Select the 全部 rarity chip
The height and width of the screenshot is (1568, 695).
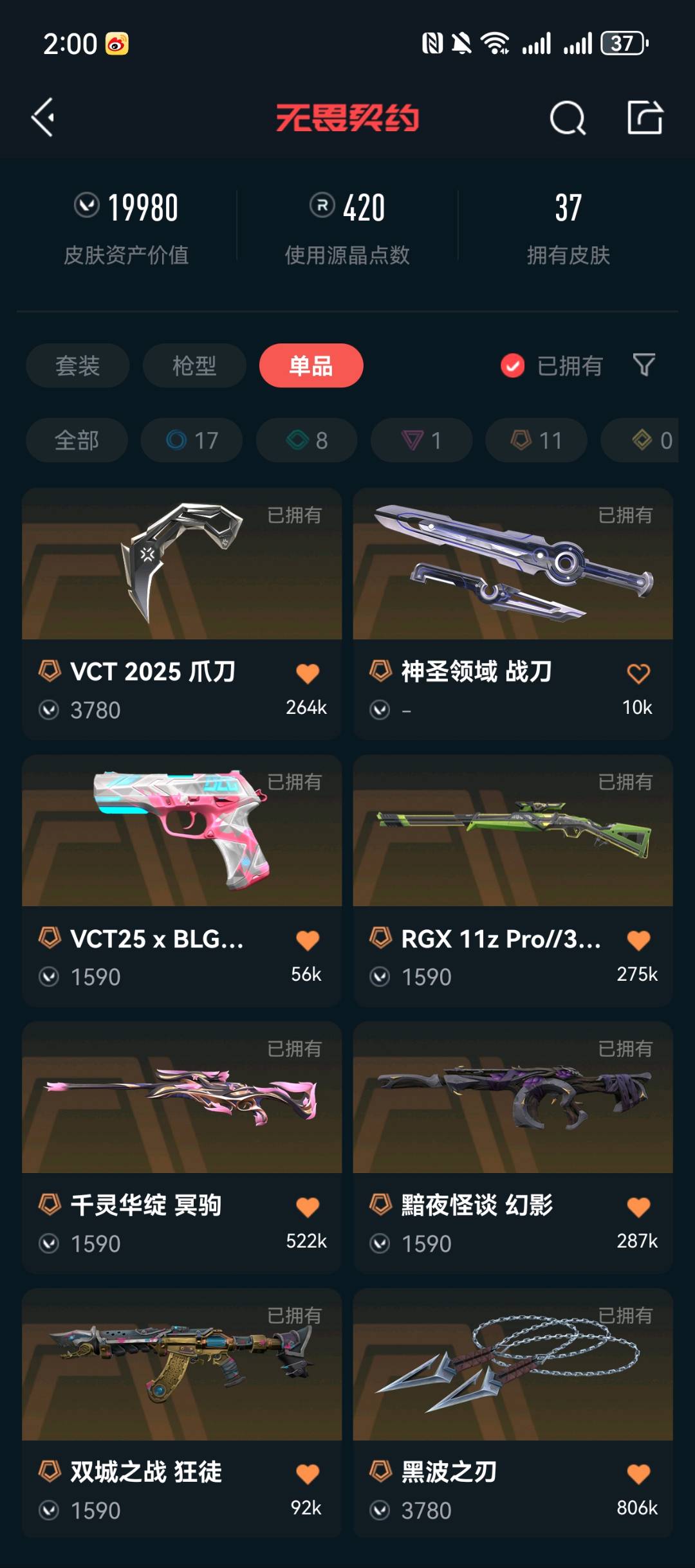77,441
